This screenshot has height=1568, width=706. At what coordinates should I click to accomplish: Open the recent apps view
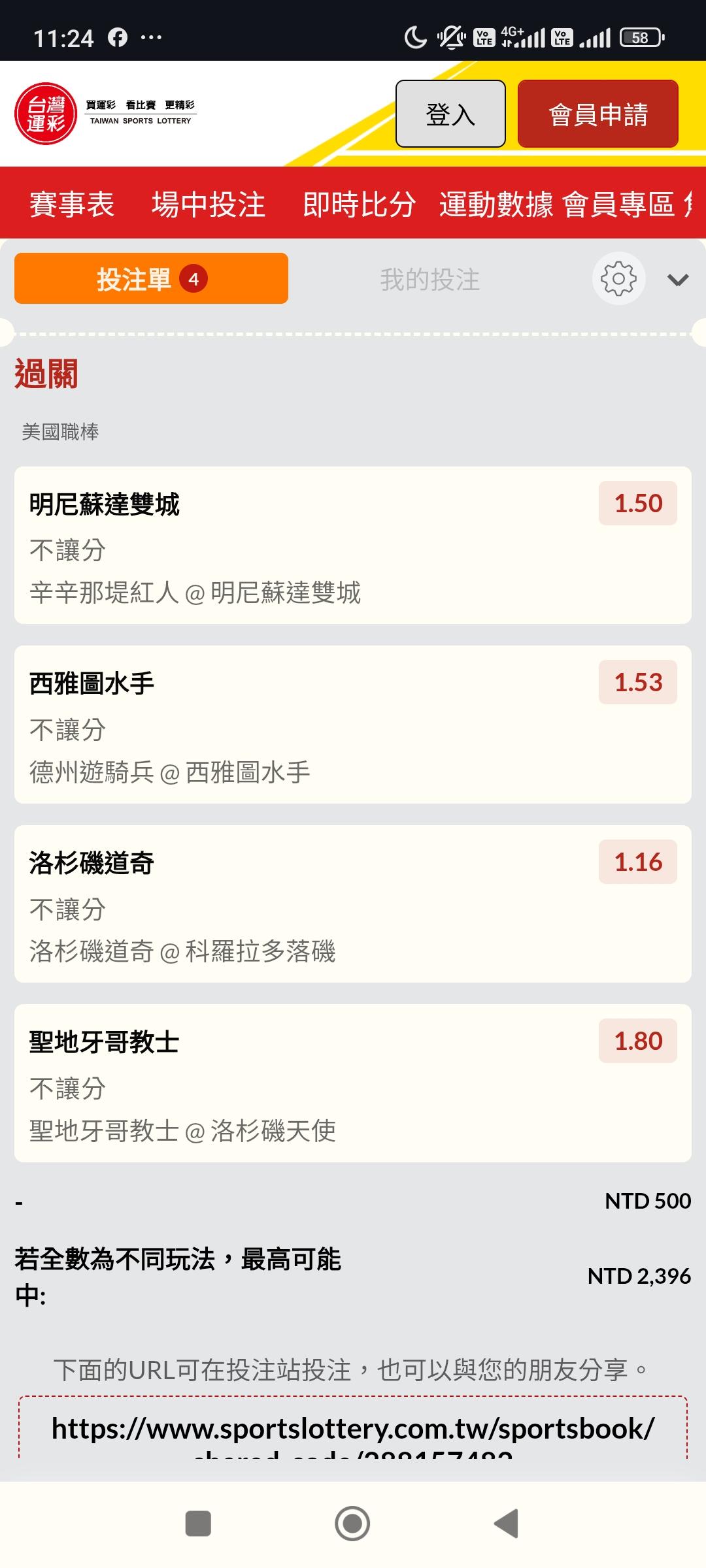[x=198, y=1524]
